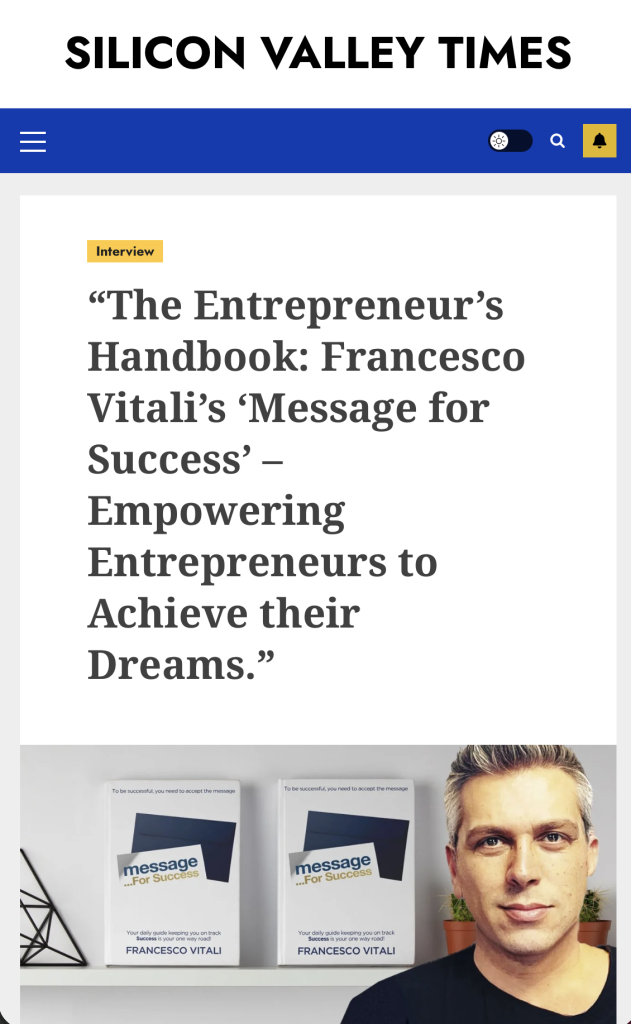631x1024 pixels.
Task: Tap the yellow notification bell button
Action: click(x=600, y=141)
